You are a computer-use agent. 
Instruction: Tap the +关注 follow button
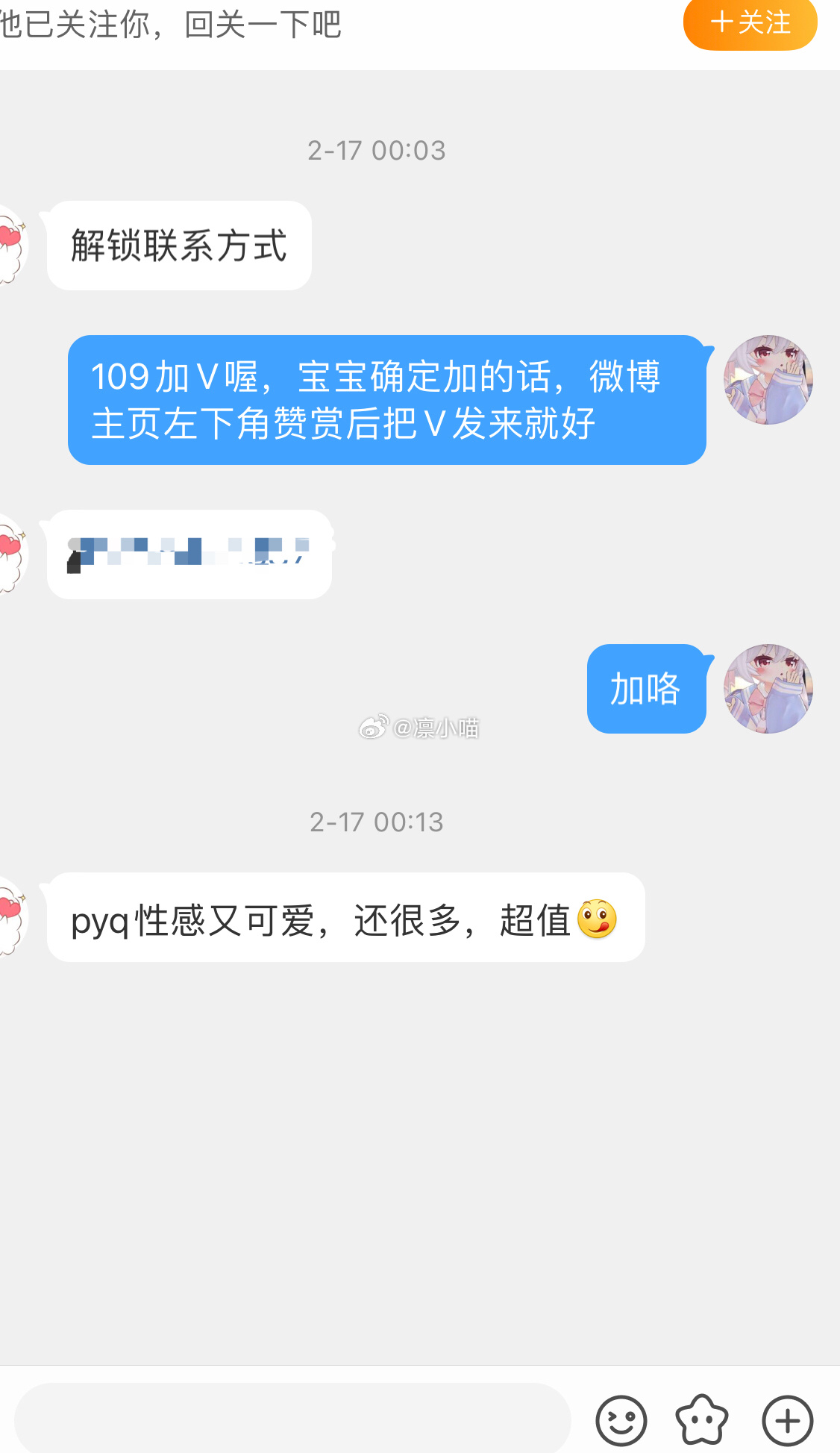[x=750, y=23]
